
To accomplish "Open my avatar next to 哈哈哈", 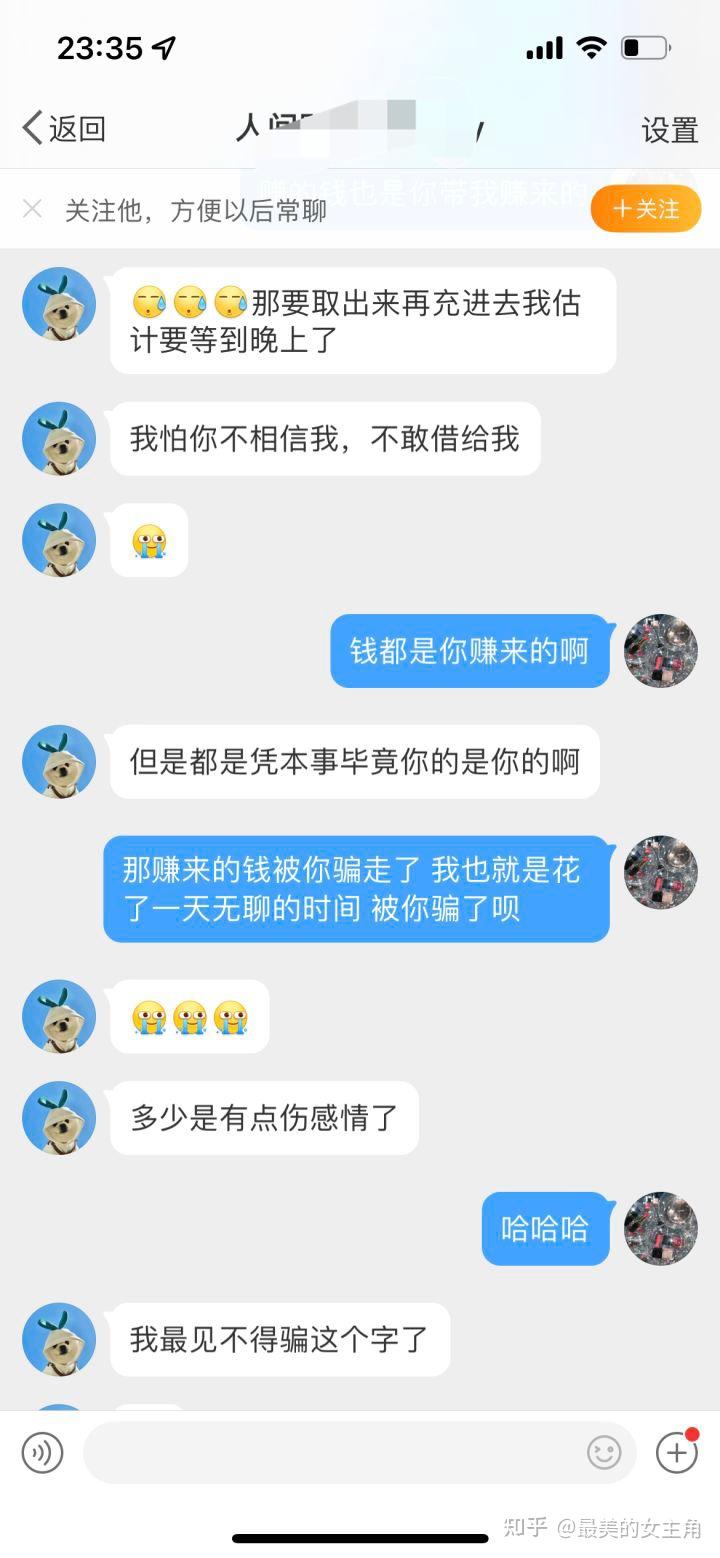I will 661,1228.
